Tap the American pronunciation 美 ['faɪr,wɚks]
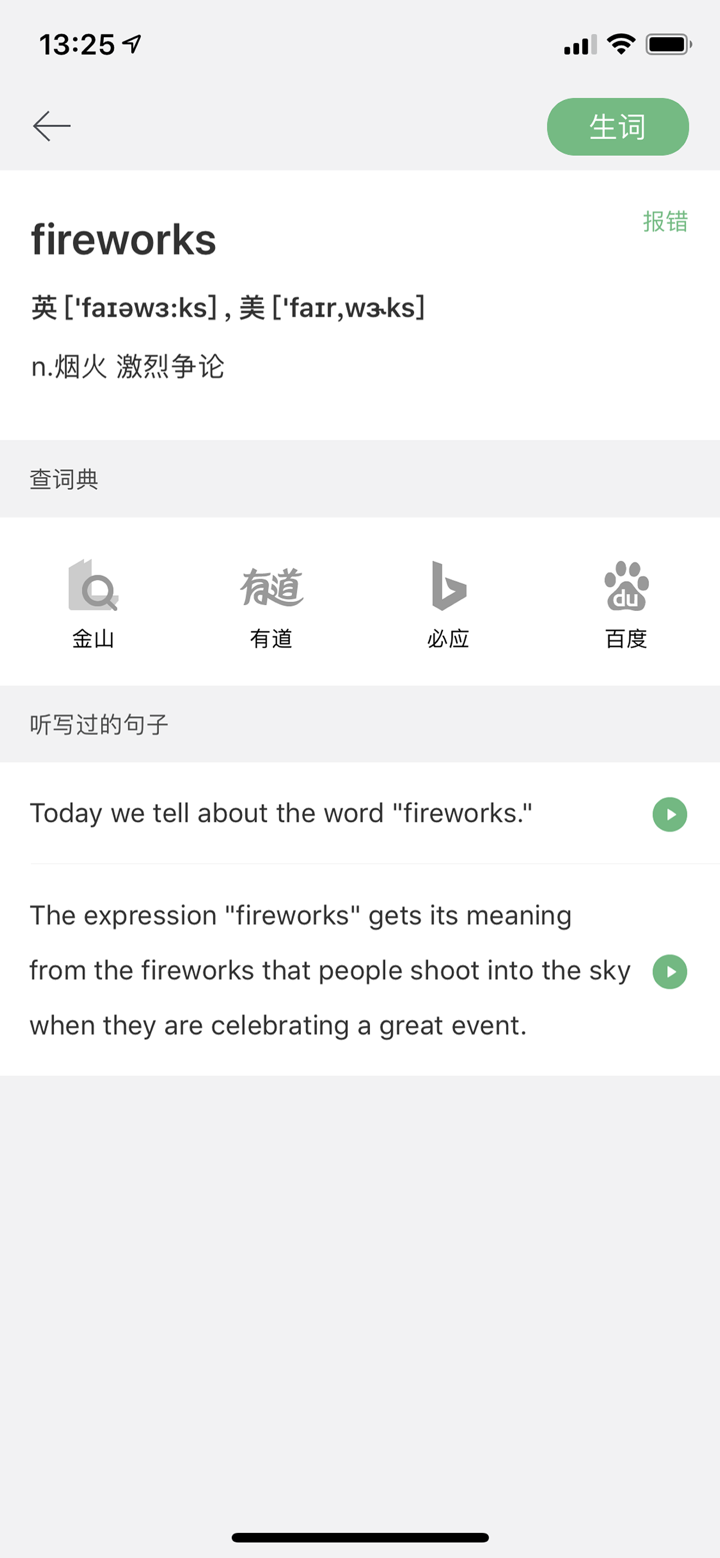Viewport: 720px width, 1558px height. point(332,308)
